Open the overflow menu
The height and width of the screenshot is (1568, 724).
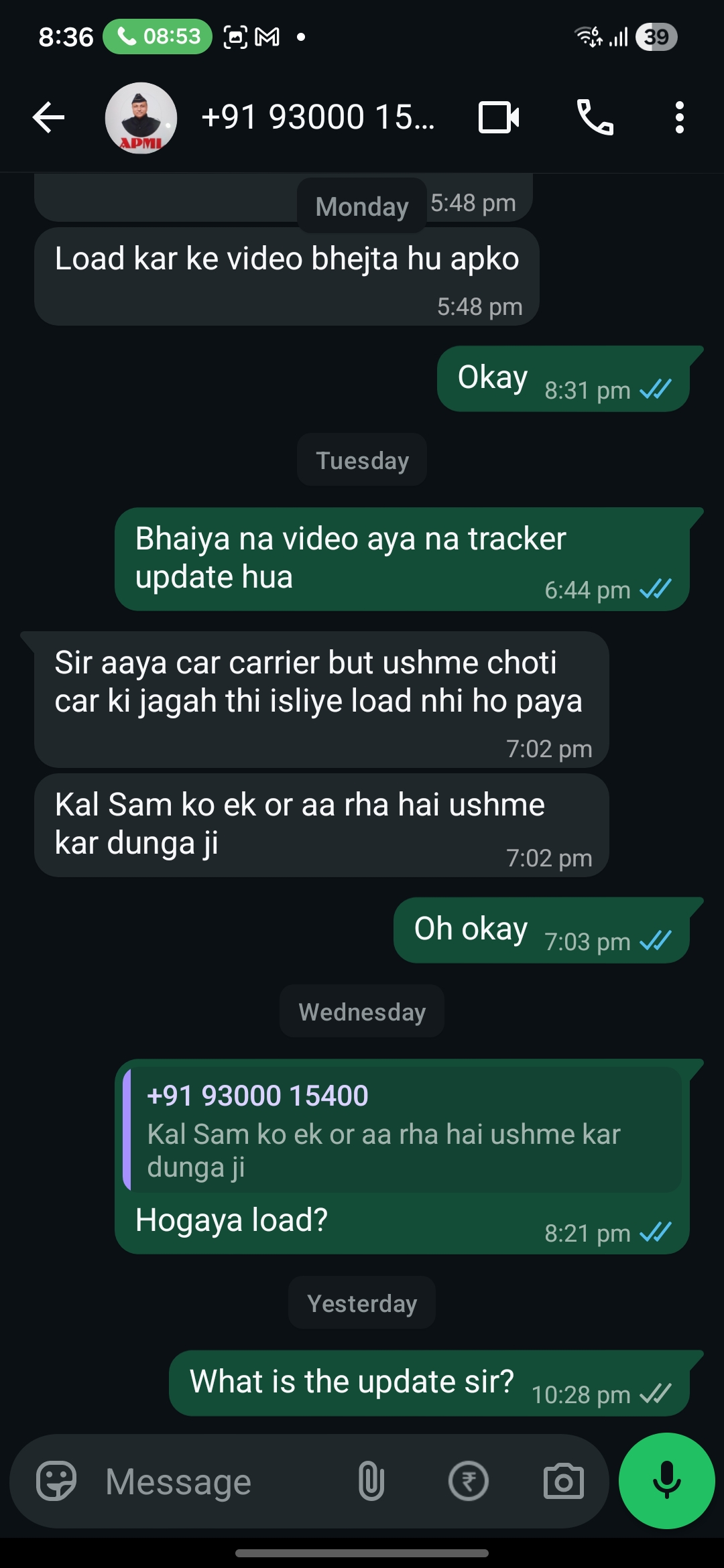[x=679, y=118]
